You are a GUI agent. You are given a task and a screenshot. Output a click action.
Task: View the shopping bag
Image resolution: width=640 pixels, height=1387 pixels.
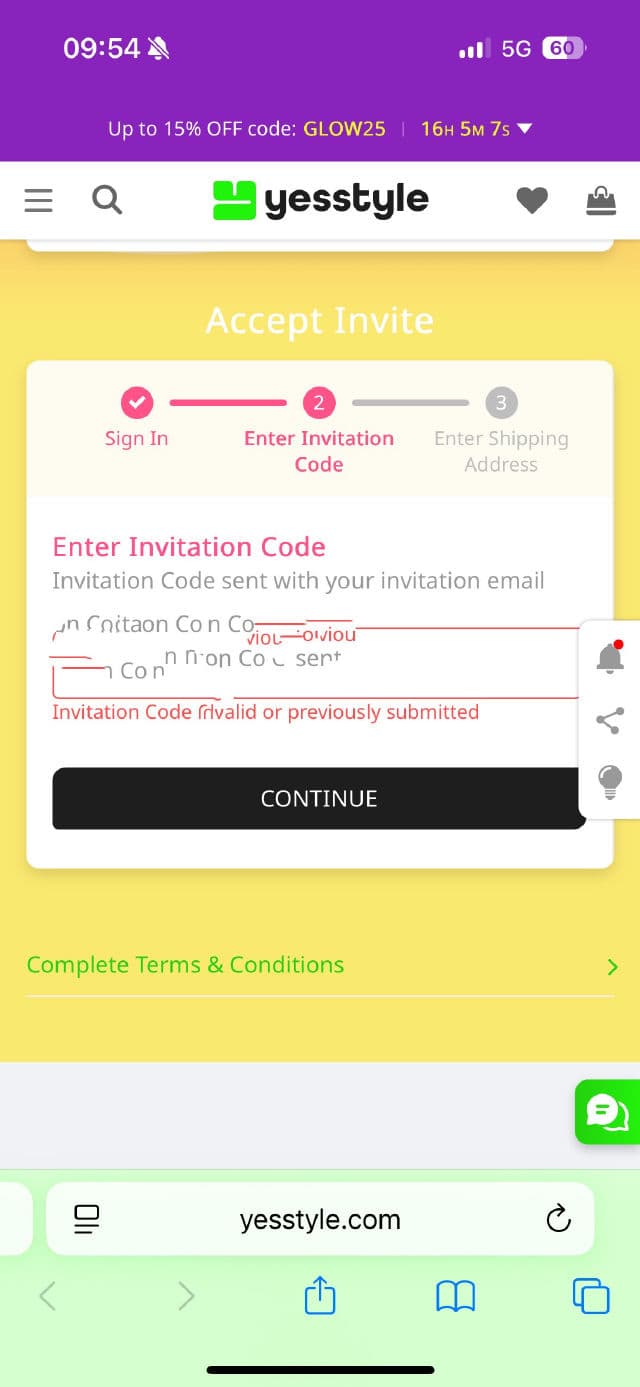click(600, 201)
